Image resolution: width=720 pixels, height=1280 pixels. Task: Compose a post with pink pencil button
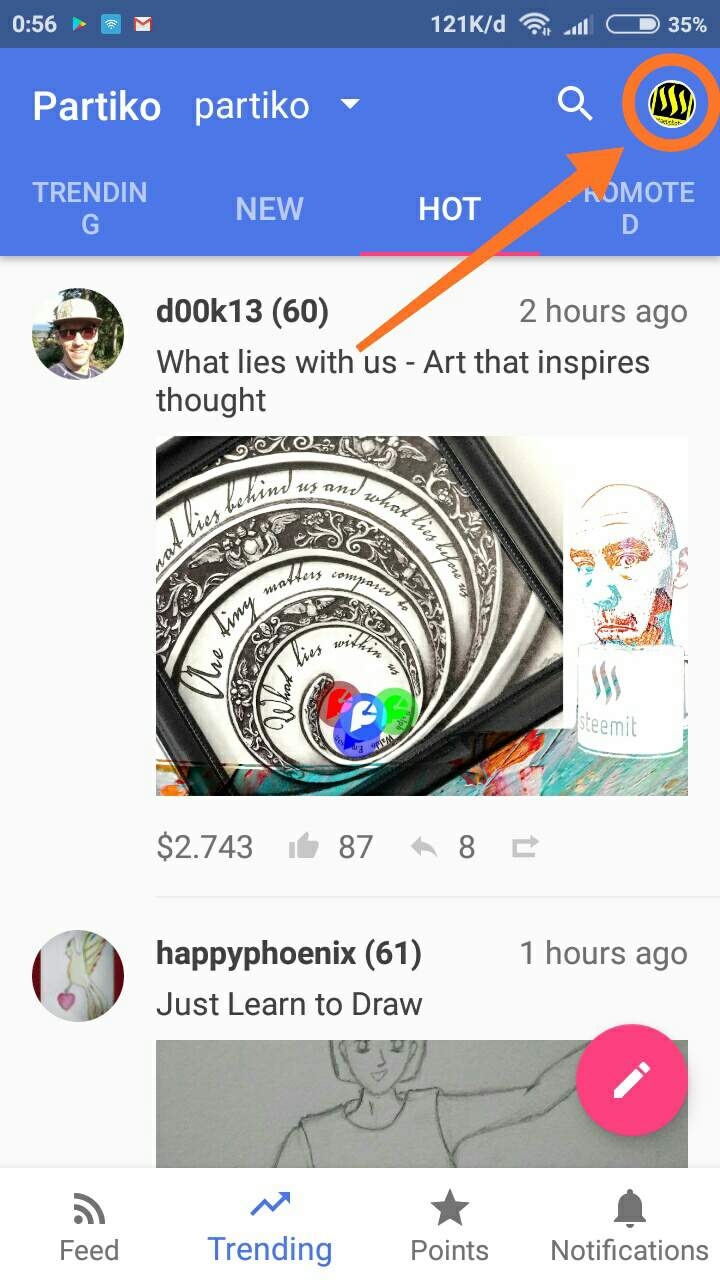[631, 1081]
